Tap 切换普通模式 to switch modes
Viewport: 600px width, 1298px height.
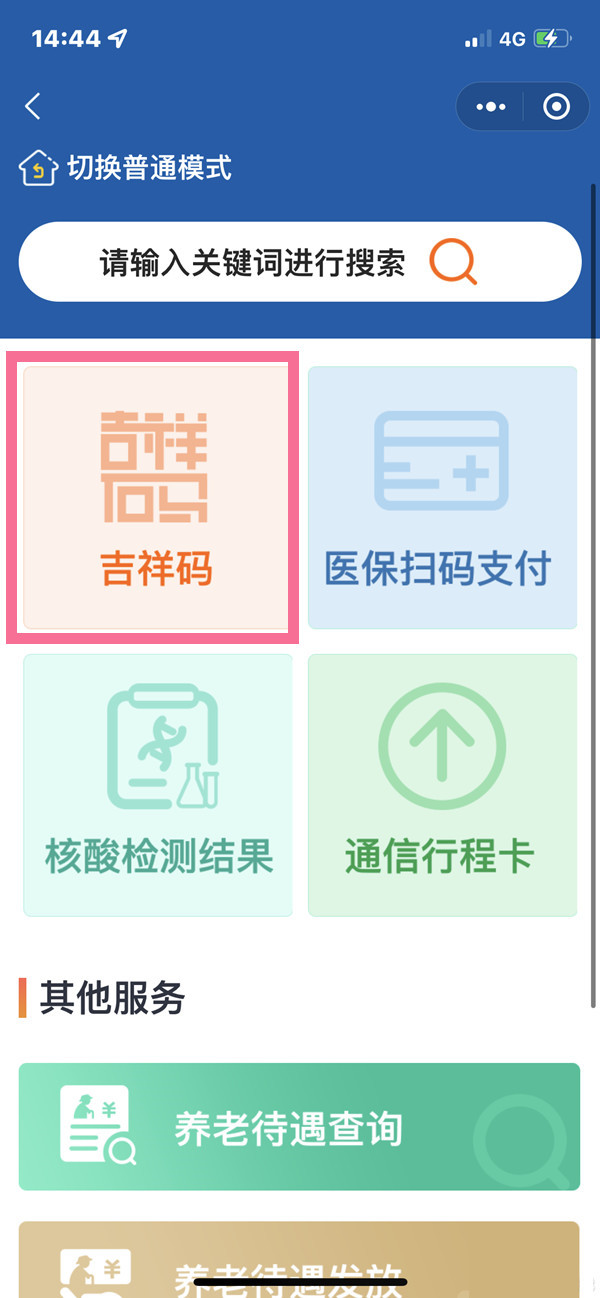(x=127, y=167)
